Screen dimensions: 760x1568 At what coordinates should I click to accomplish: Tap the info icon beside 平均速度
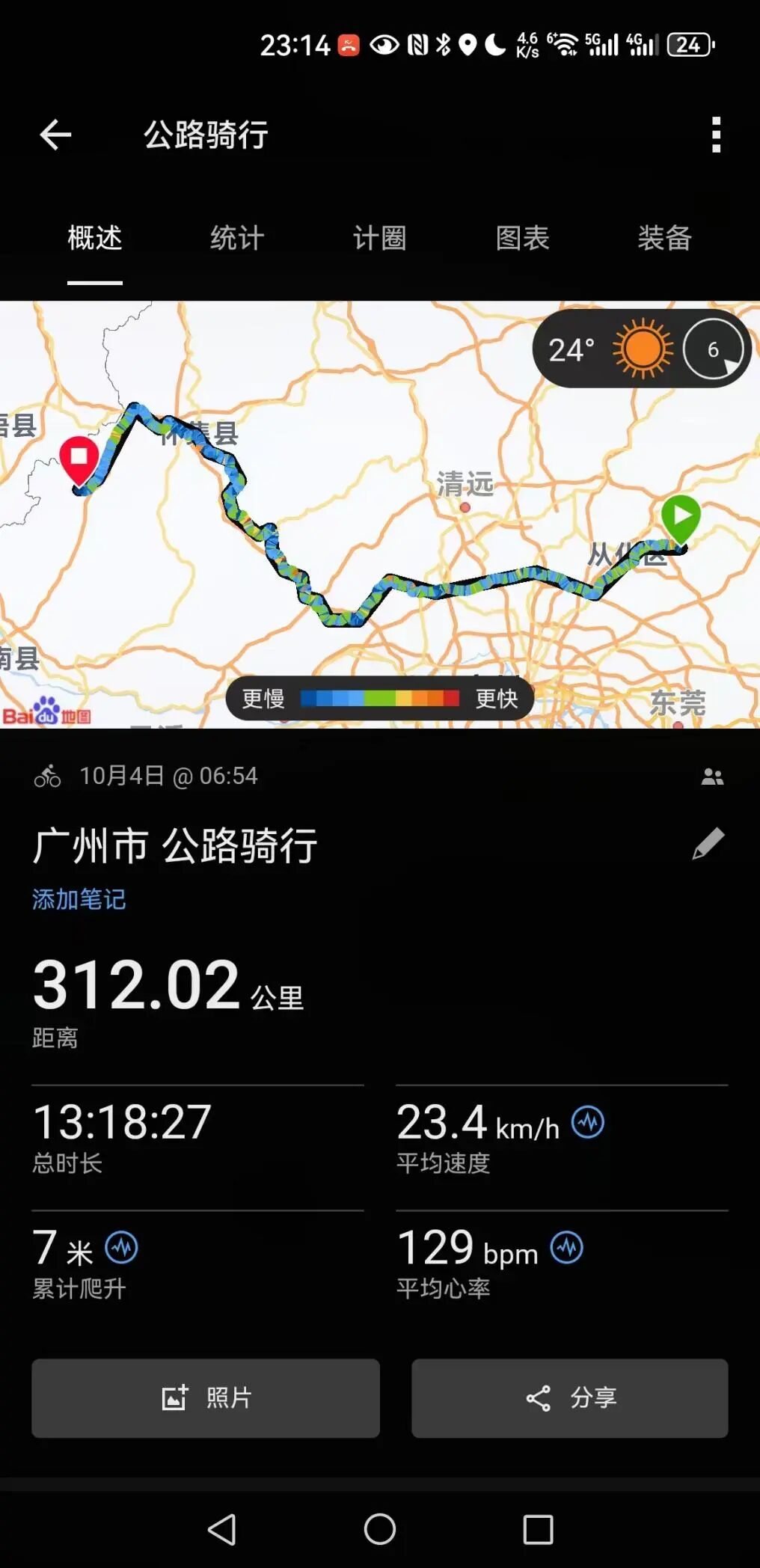(x=588, y=1122)
